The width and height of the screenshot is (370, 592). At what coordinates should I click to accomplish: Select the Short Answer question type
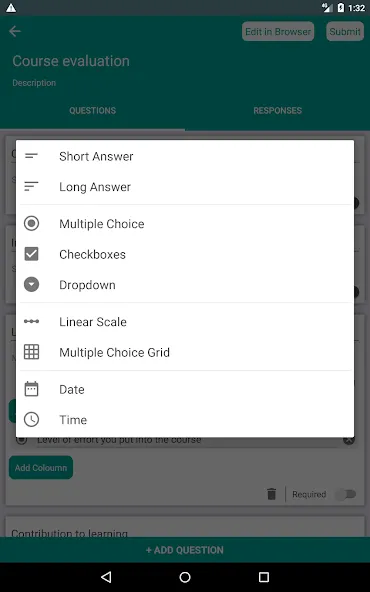pos(185,156)
